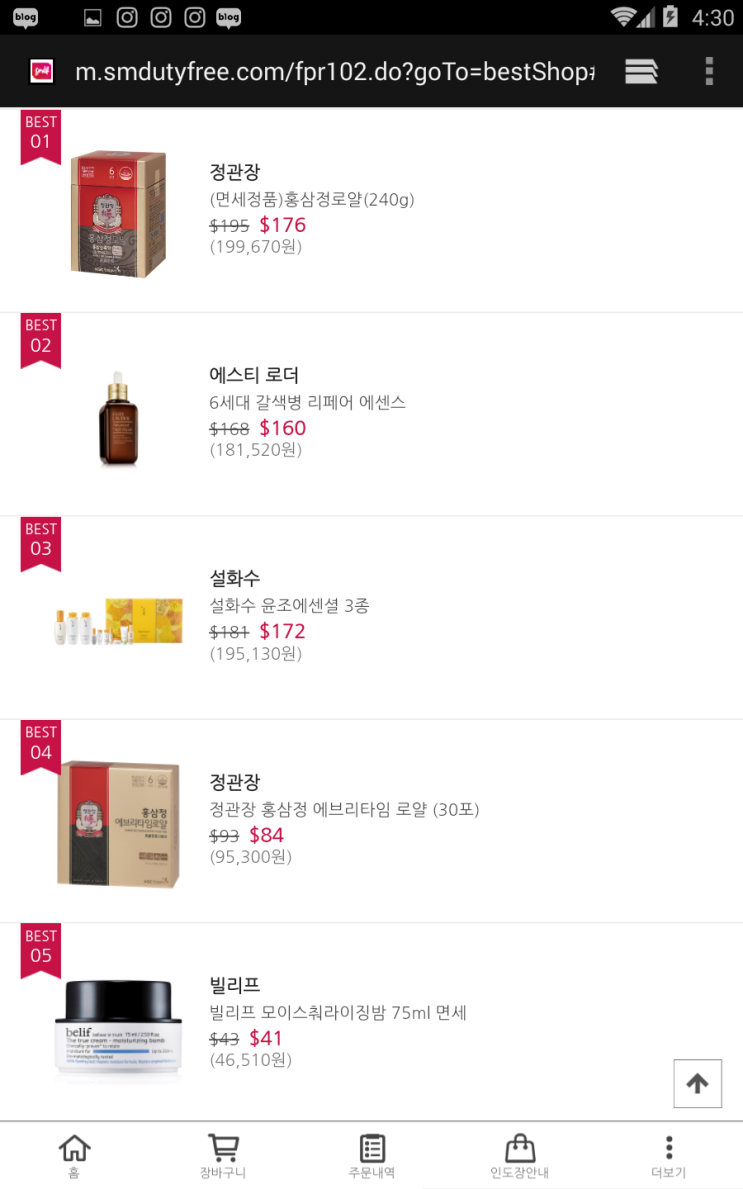The image size is (743, 1189).
Task: Tap the URL address bar
Action: [x=334, y=71]
